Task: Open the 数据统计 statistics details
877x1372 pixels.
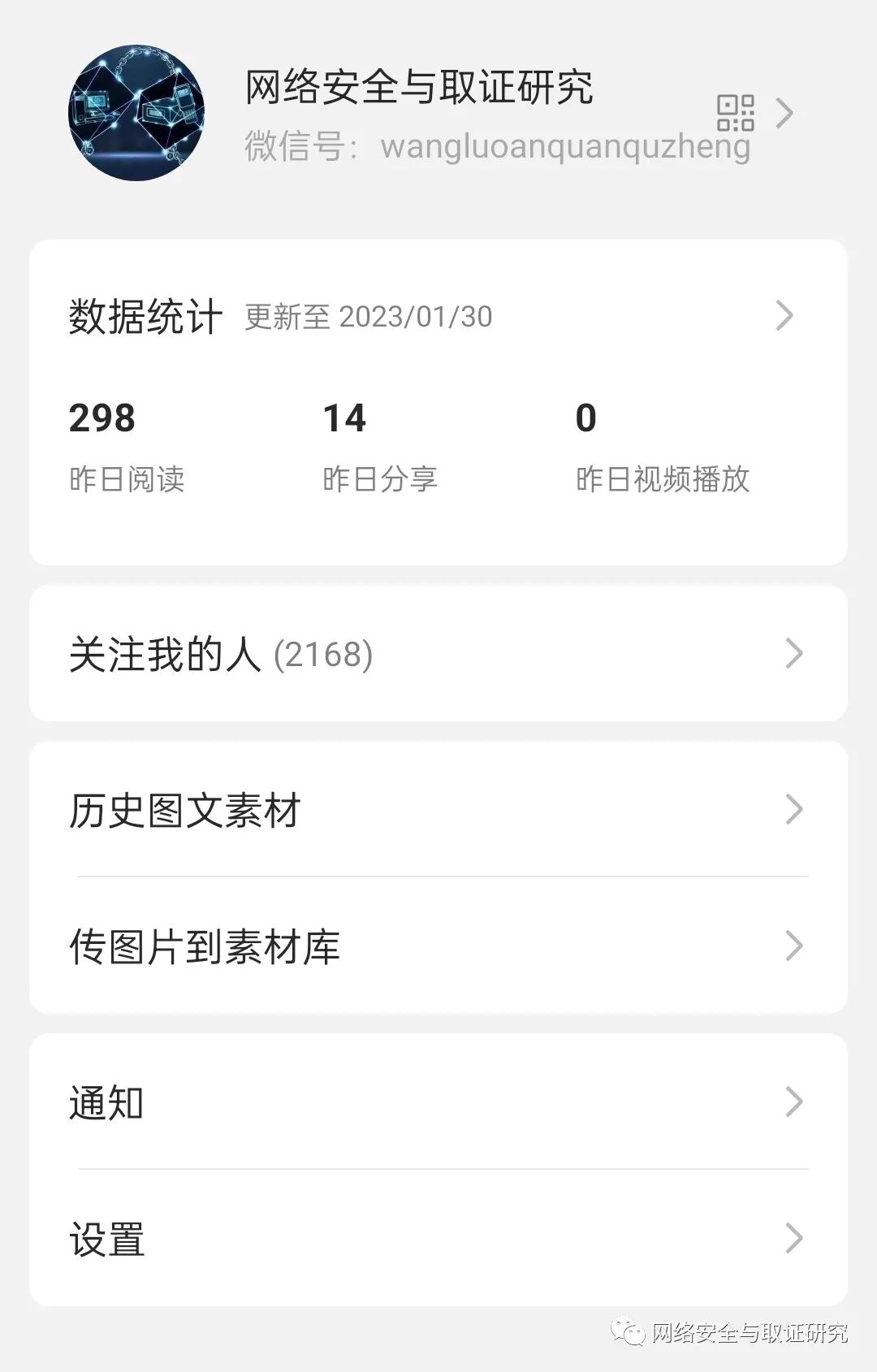Action: coord(438,316)
